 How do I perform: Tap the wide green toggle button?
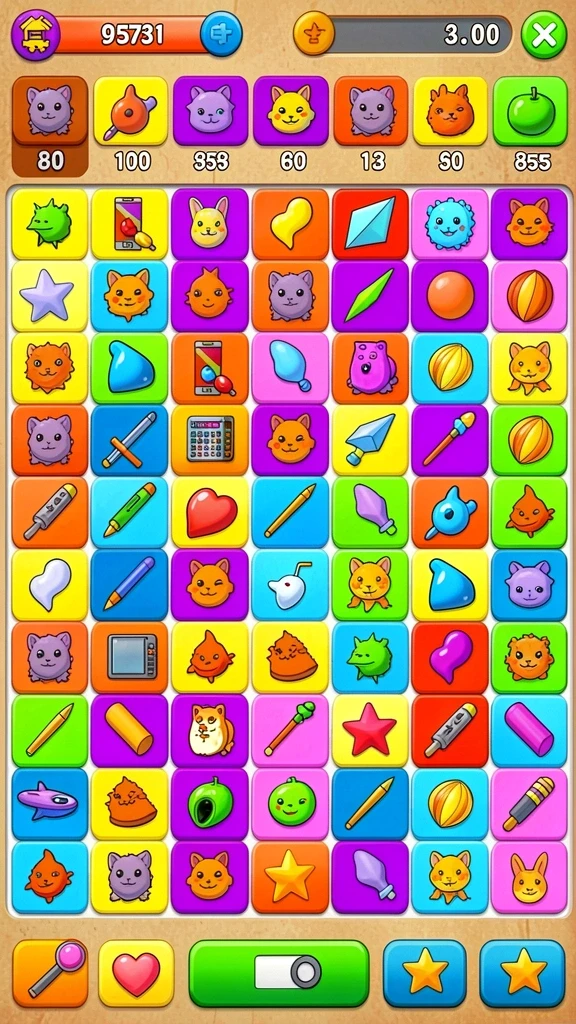280,973
